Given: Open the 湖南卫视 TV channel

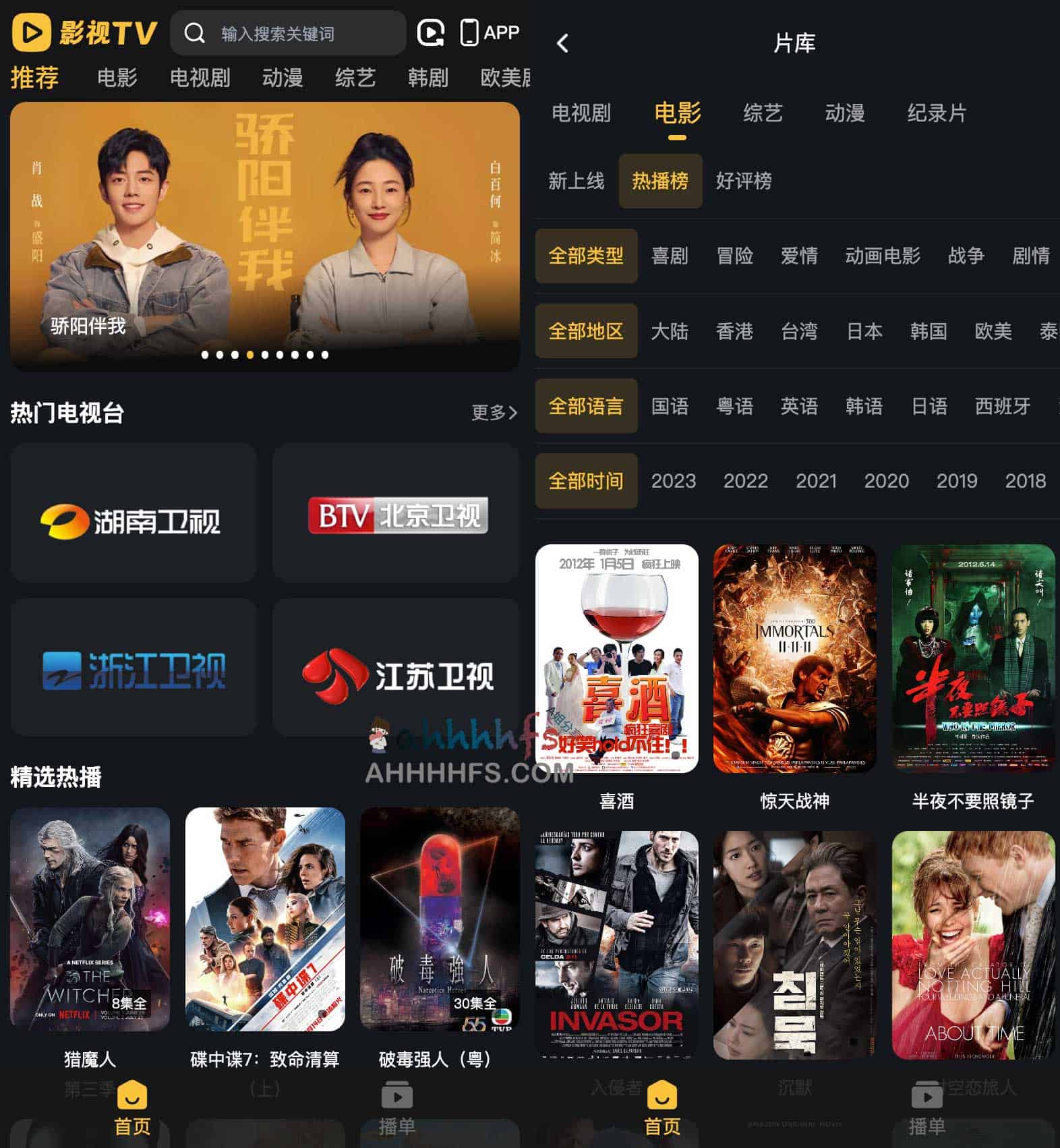Looking at the screenshot, I should pyautogui.click(x=133, y=513).
